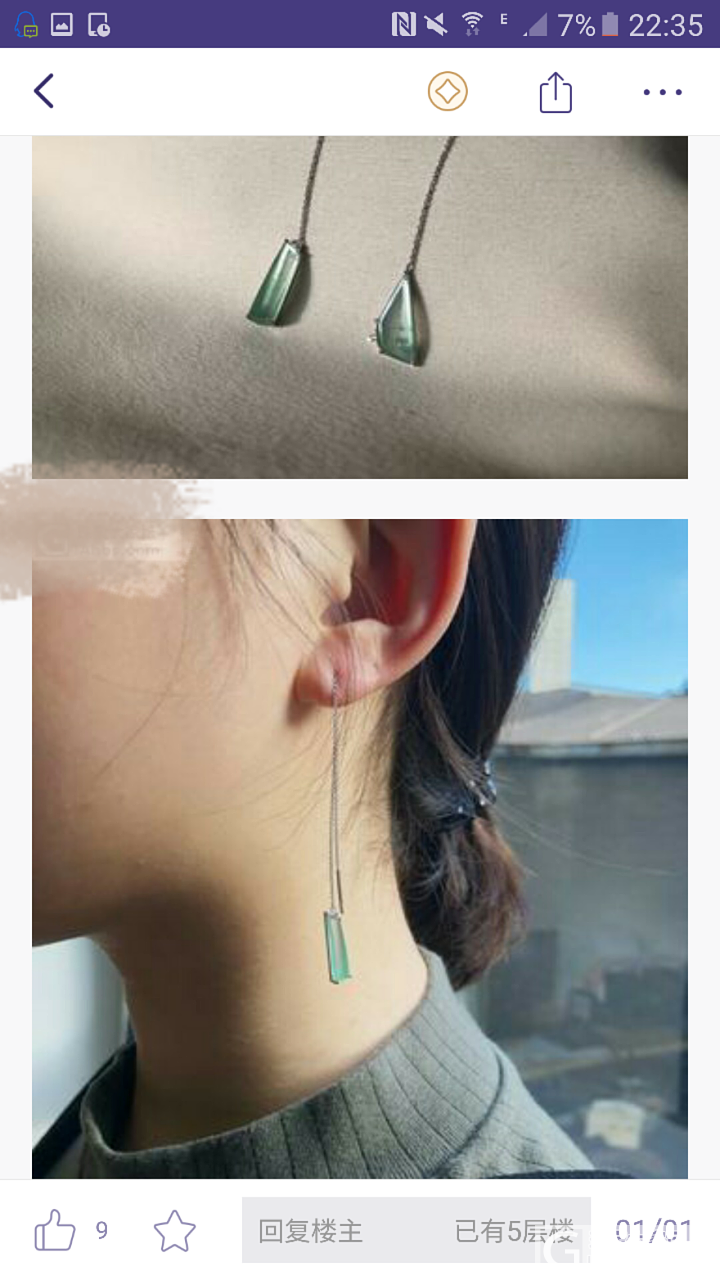Like this post with thumbs up
This screenshot has height=1280, width=720.
[x=56, y=1230]
